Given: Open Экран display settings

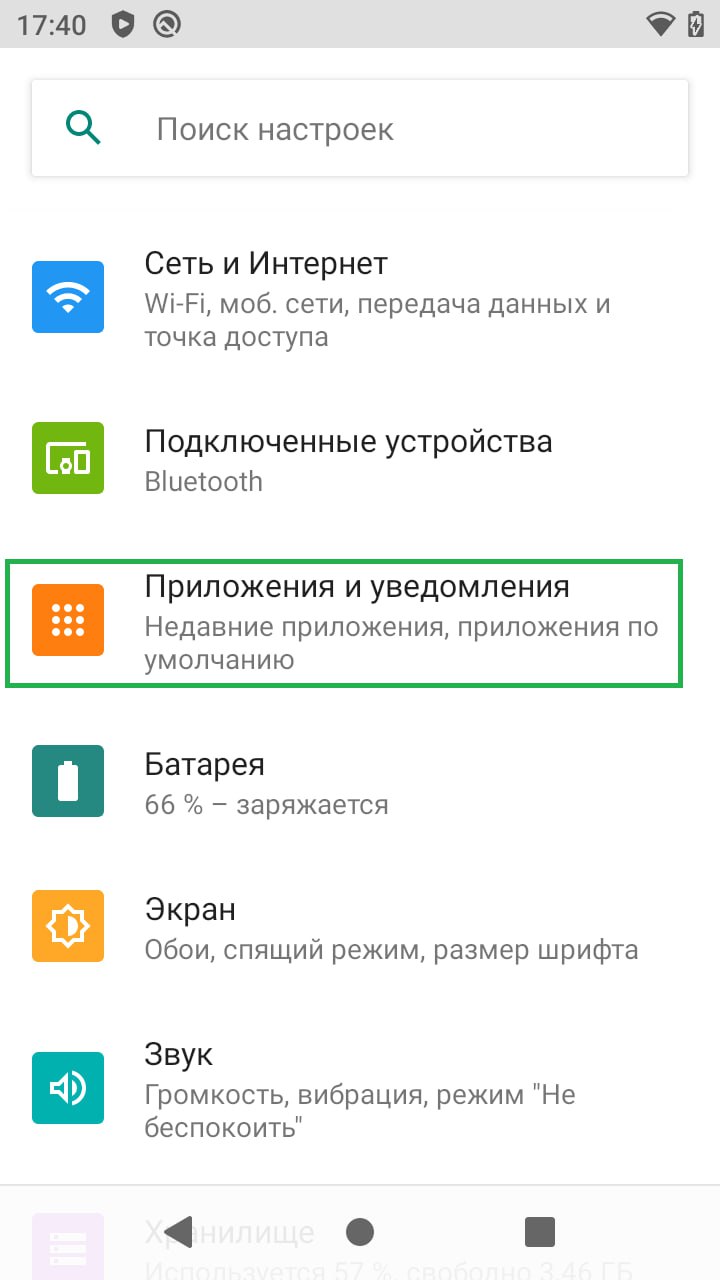Looking at the screenshot, I should point(360,926).
